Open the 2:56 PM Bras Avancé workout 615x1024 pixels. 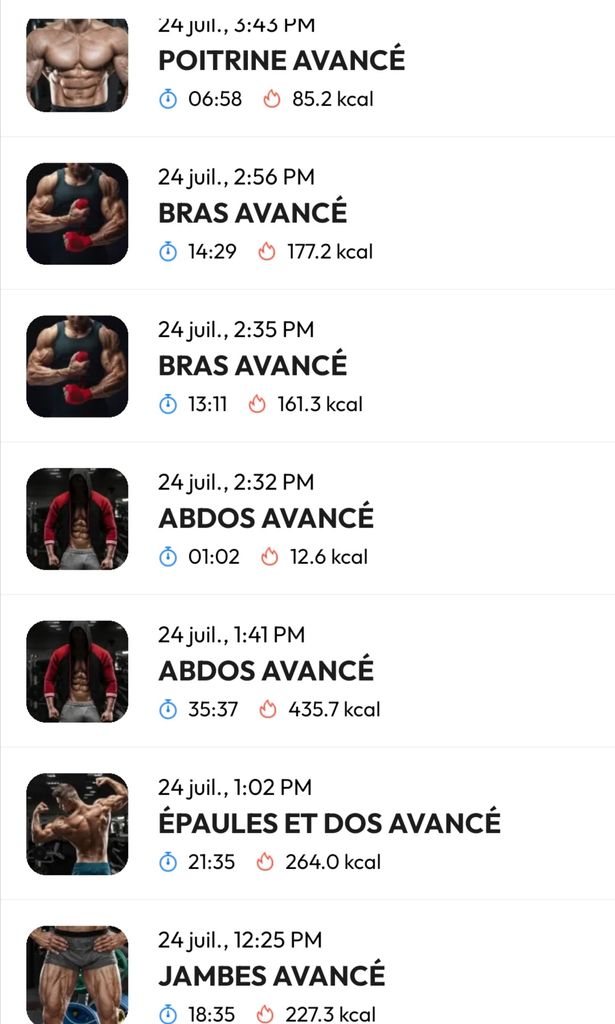coord(253,213)
